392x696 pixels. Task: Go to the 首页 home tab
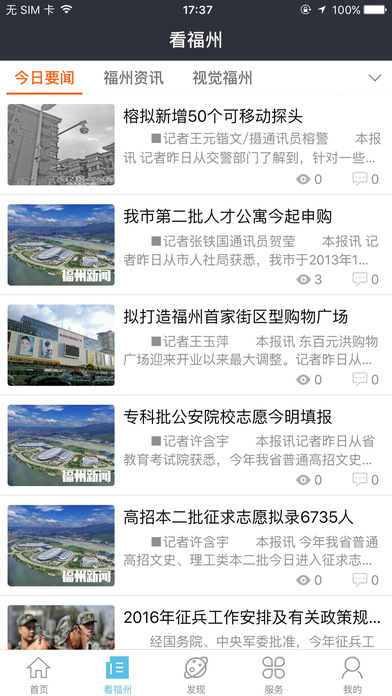tap(39, 674)
